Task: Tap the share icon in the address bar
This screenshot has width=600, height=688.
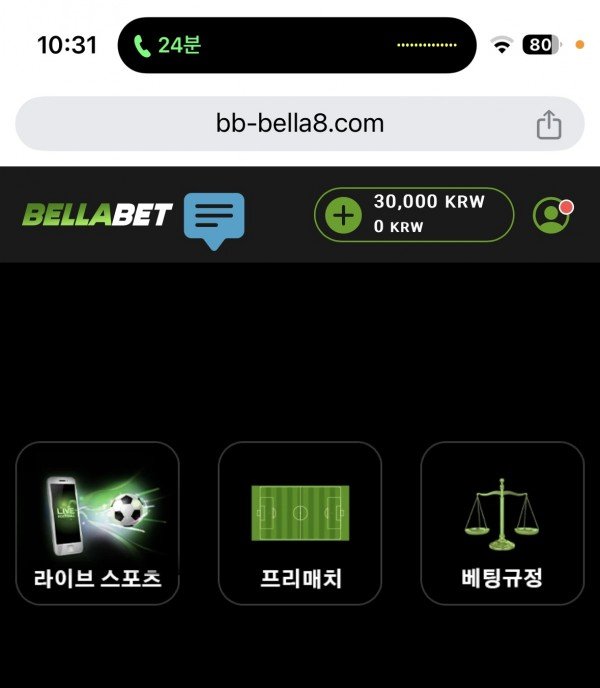Action: pos(549,125)
